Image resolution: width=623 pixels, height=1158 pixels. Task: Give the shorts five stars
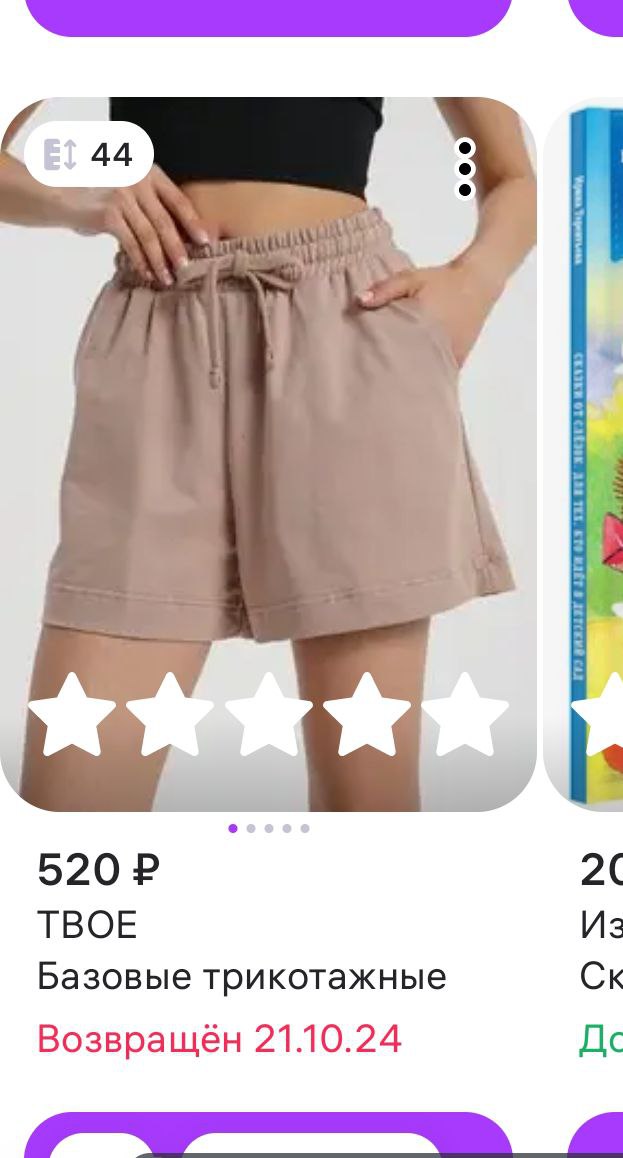[465, 713]
